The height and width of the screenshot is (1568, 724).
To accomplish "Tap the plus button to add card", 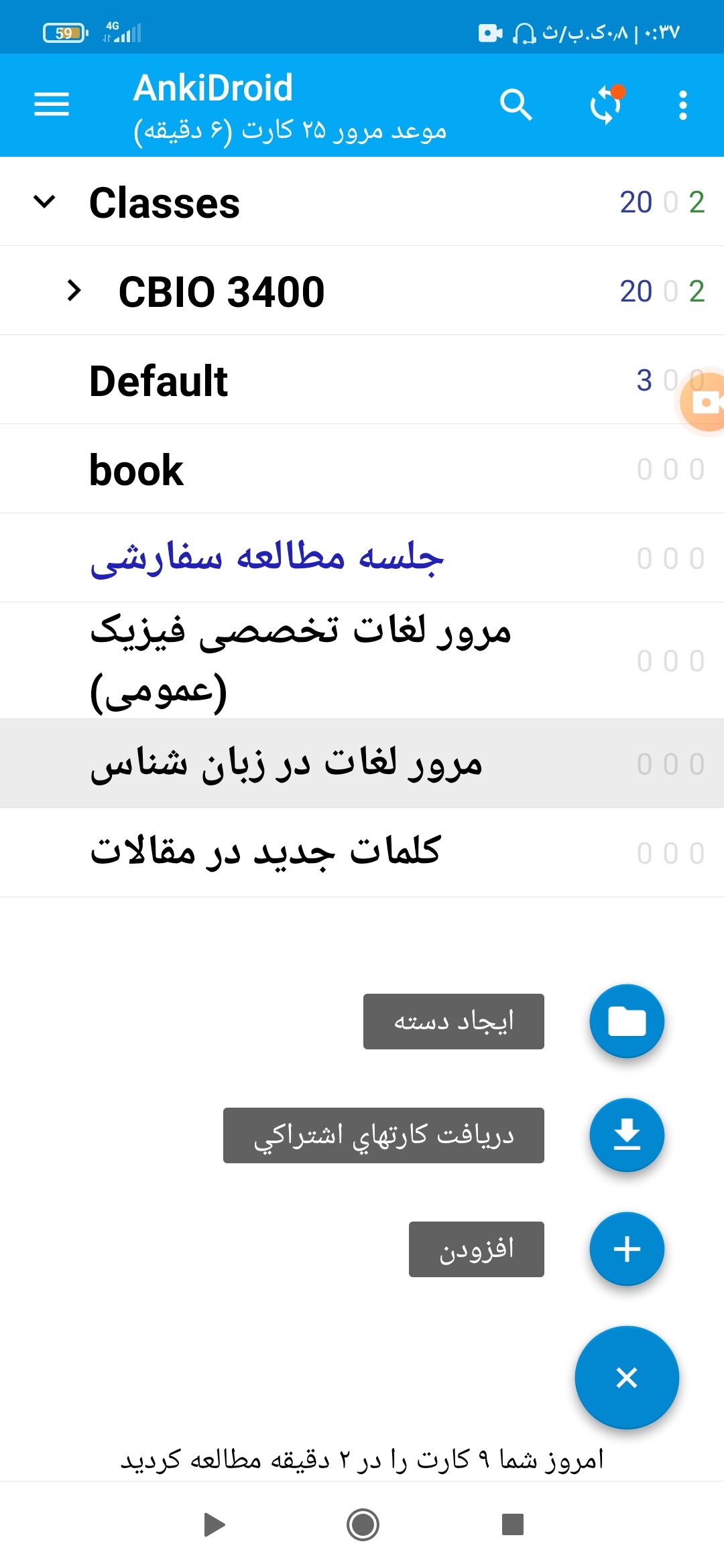I will click(627, 1249).
